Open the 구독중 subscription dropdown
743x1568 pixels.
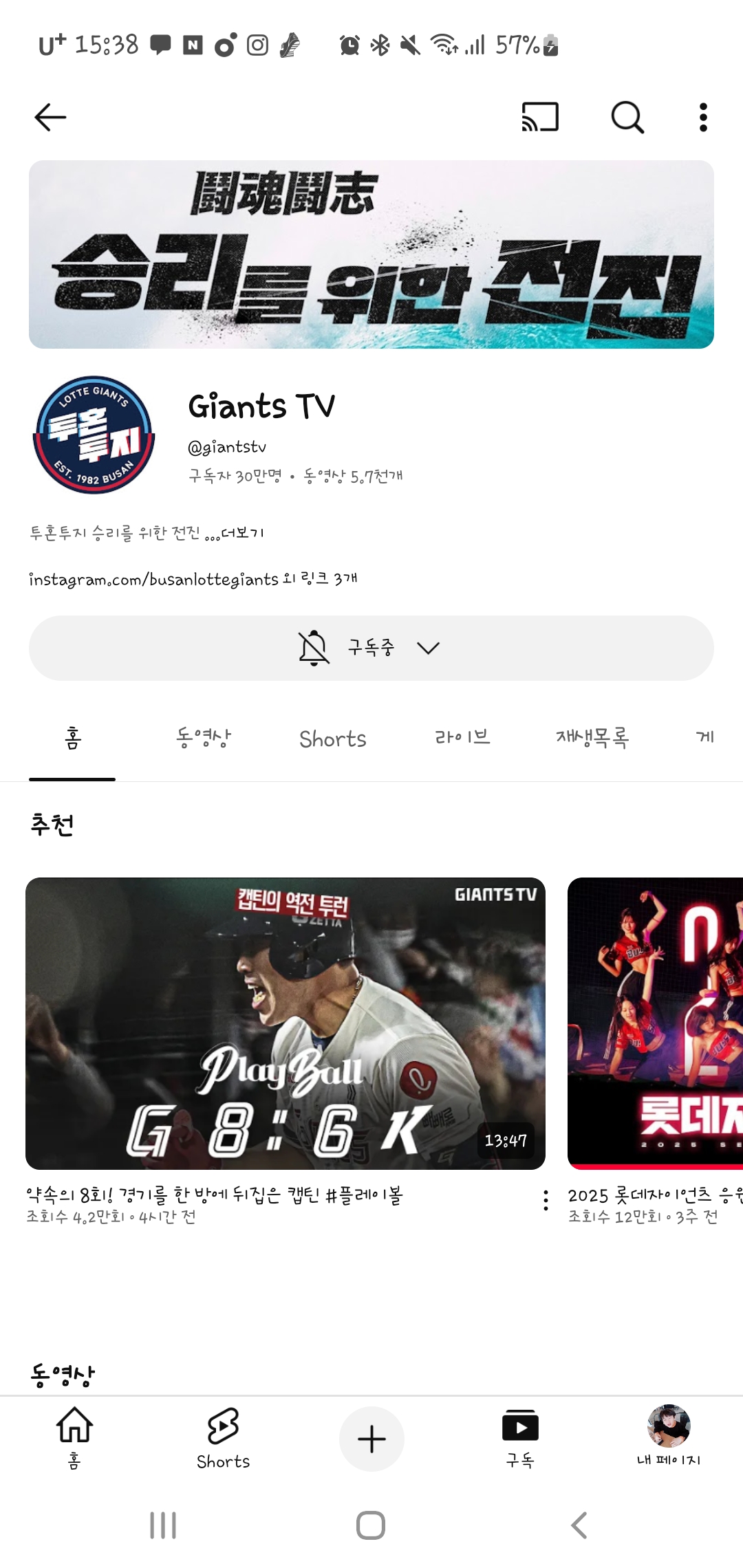tap(371, 648)
